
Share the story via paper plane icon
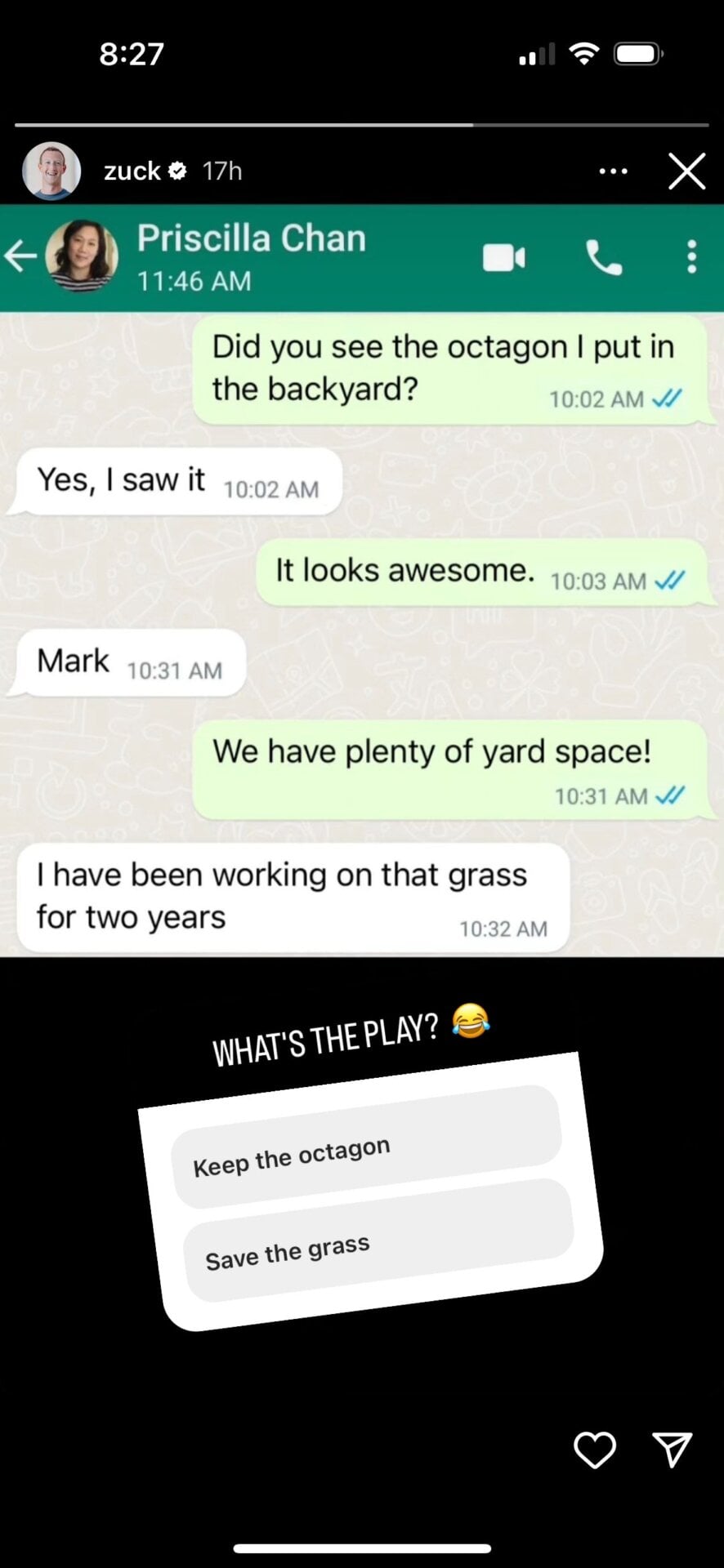point(672,1448)
